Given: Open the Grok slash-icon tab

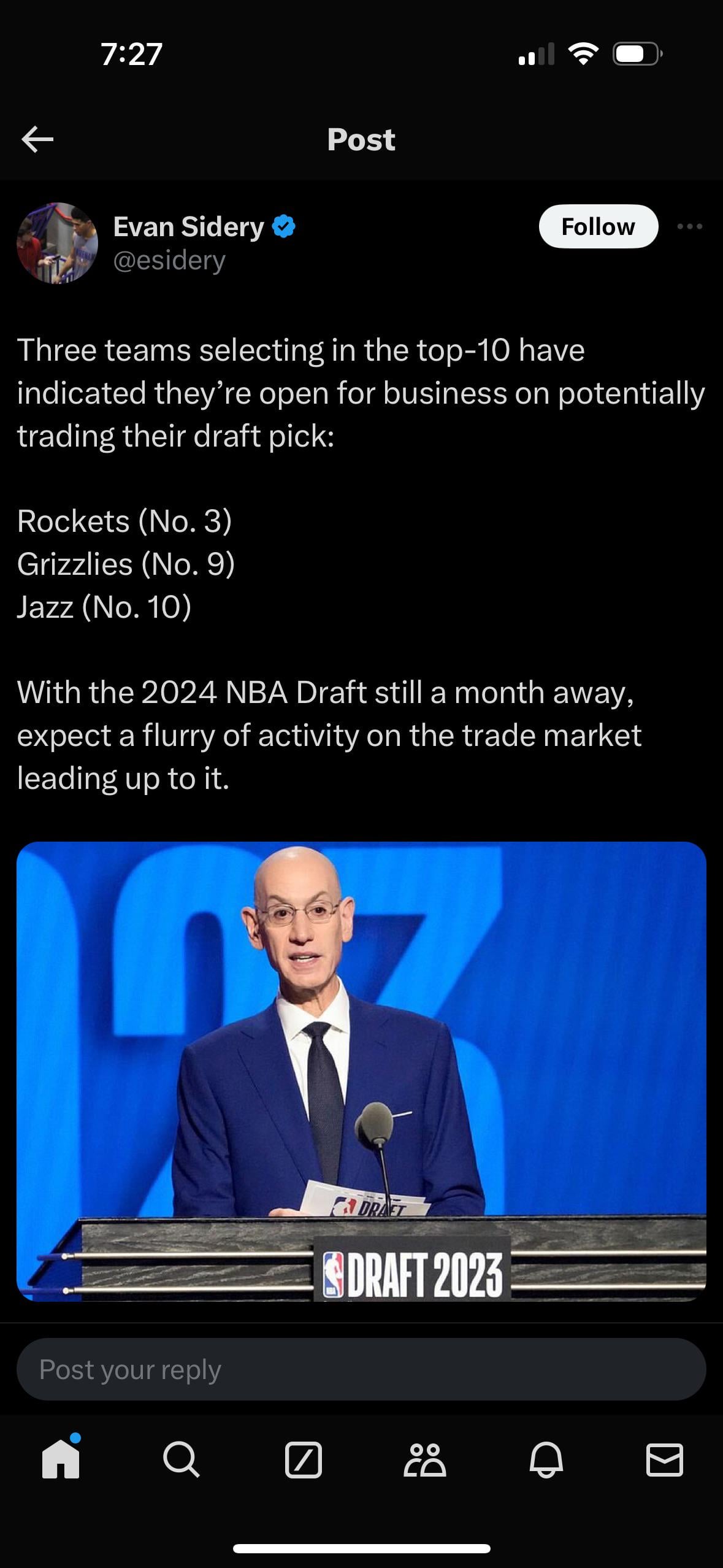Looking at the screenshot, I should [303, 1459].
